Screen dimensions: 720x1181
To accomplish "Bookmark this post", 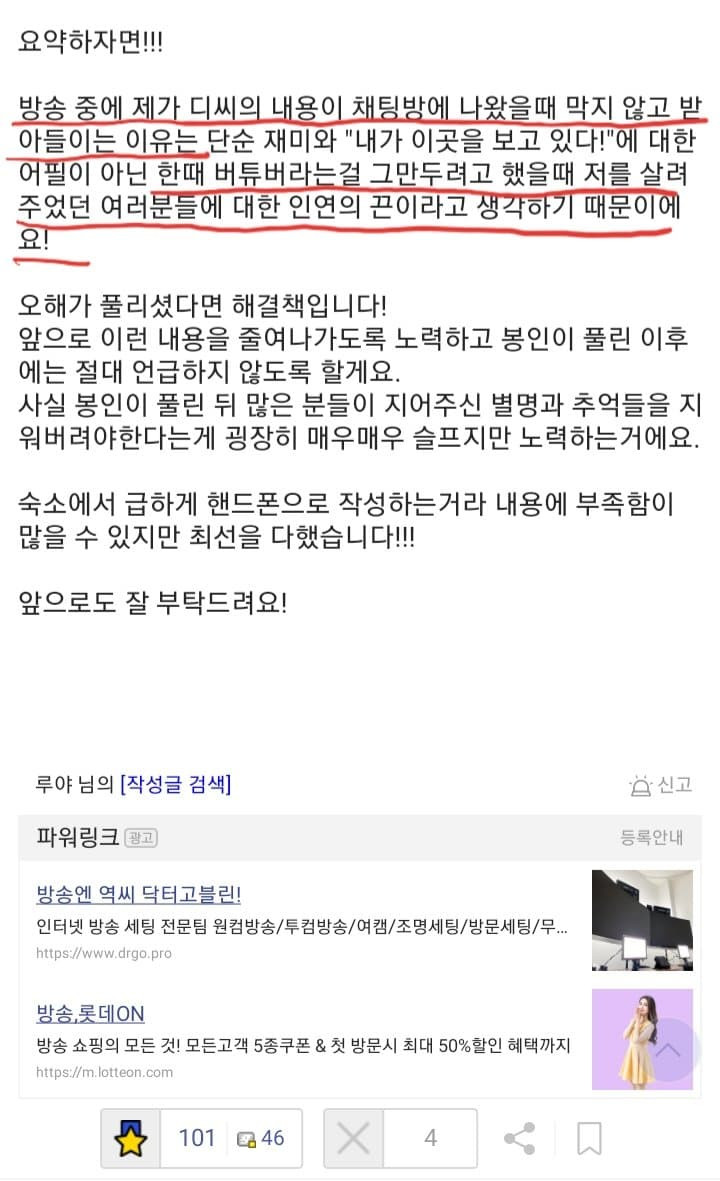I will click(x=589, y=1139).
